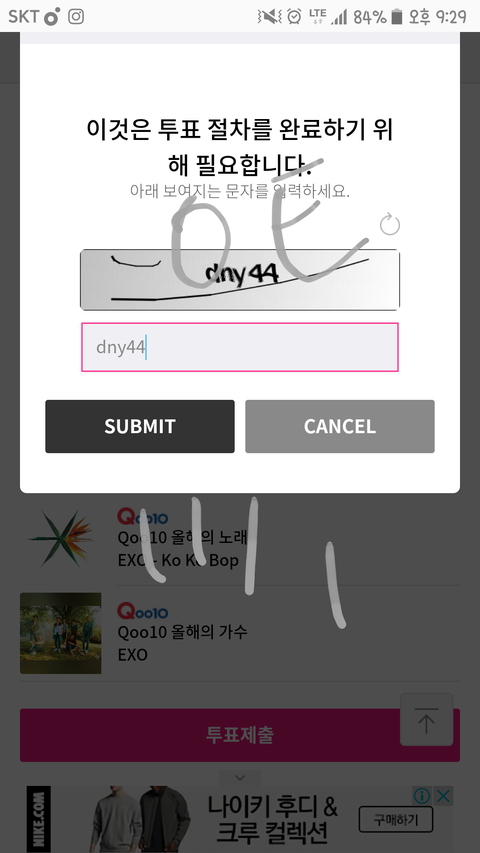Collapse the ad with the chevron
The width and height of the screenshot is (480, 853).
(240, 778)
